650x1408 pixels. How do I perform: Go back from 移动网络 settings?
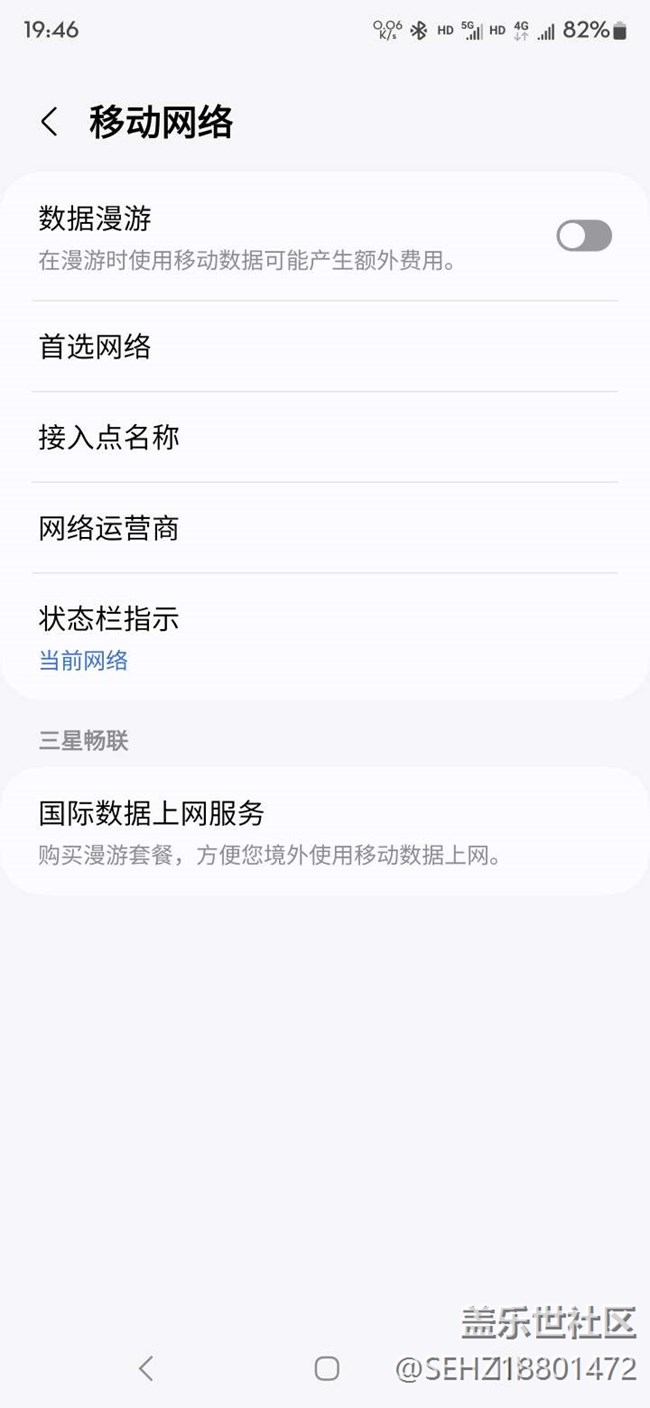(x=49, y=122)
